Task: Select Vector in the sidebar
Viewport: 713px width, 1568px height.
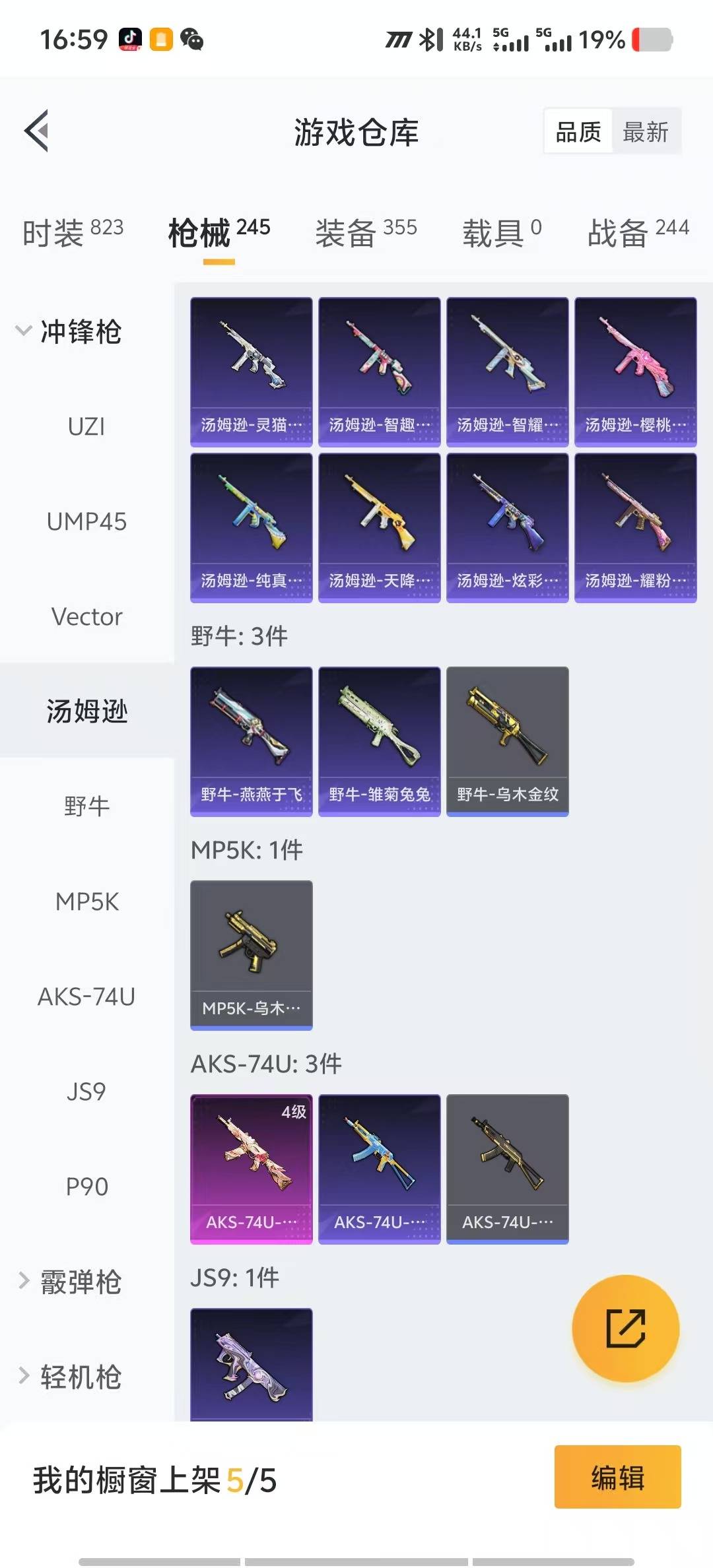Action: pos(86,616)
